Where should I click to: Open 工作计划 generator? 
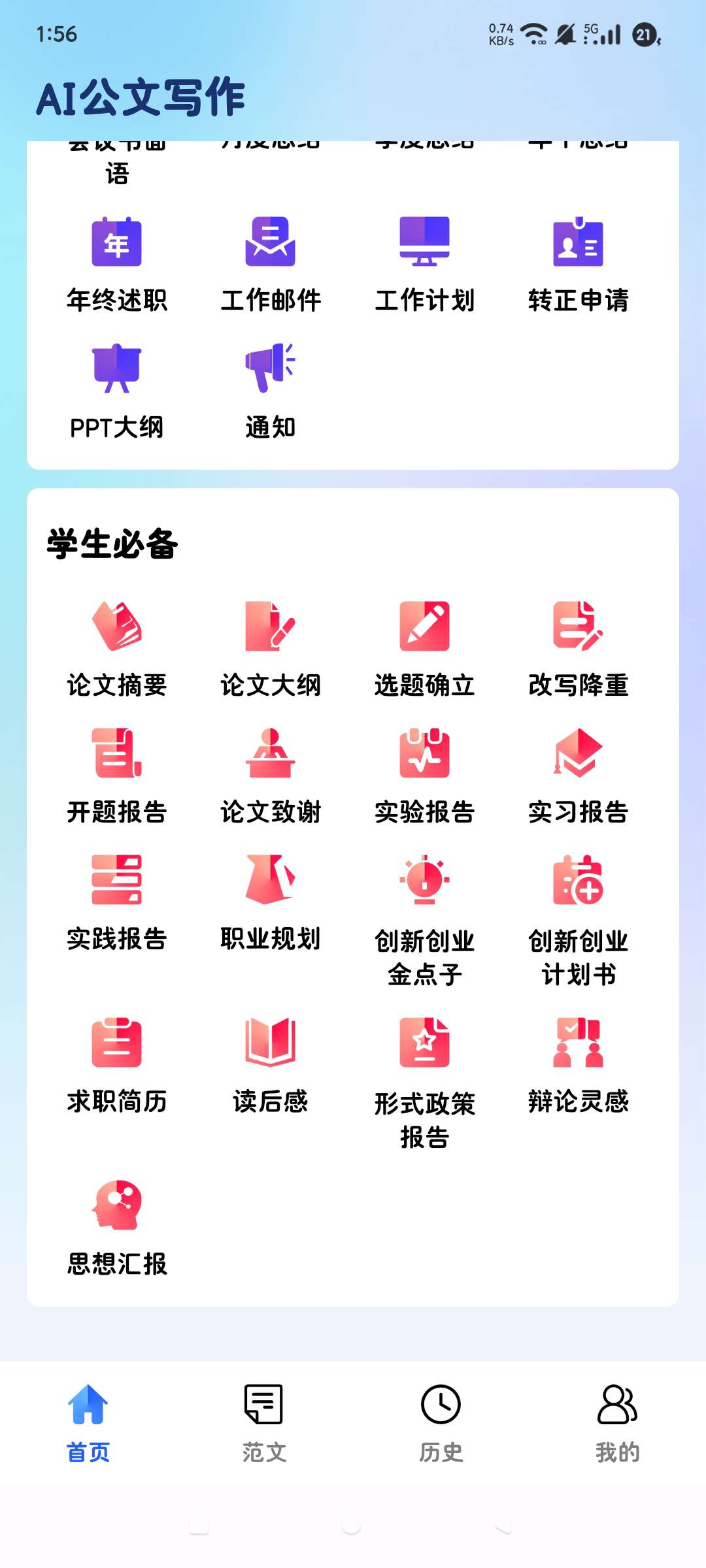(424, 265)
